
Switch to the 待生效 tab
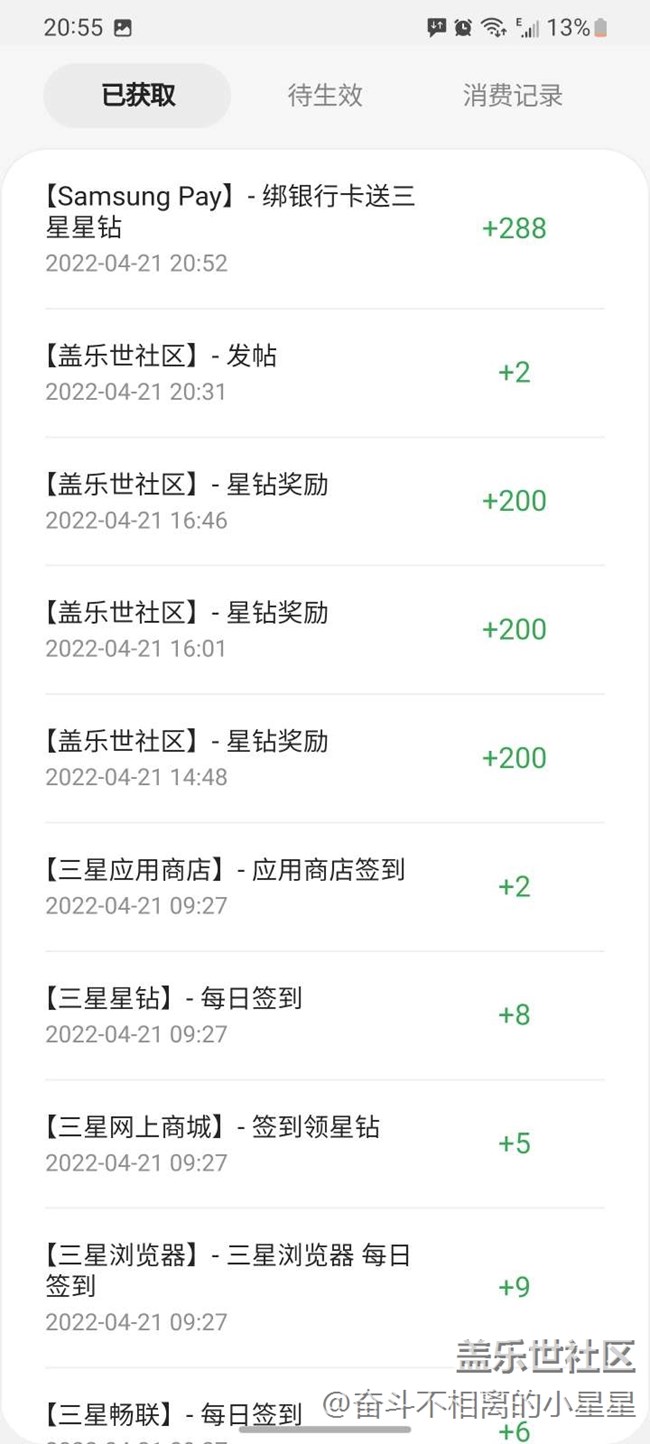[x=325, y=96]
